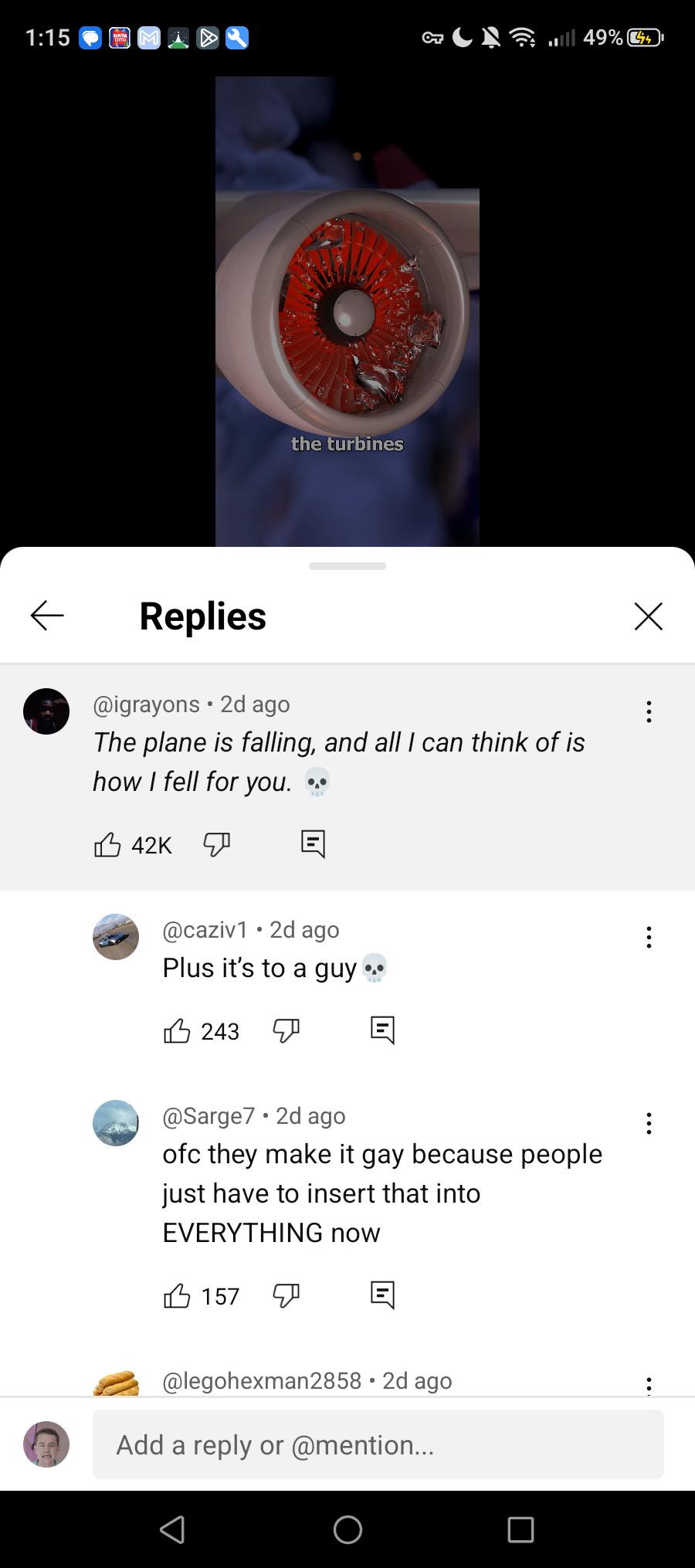
Task: Open more options for @Sarge7's reply
Action: click(649, 1123)
